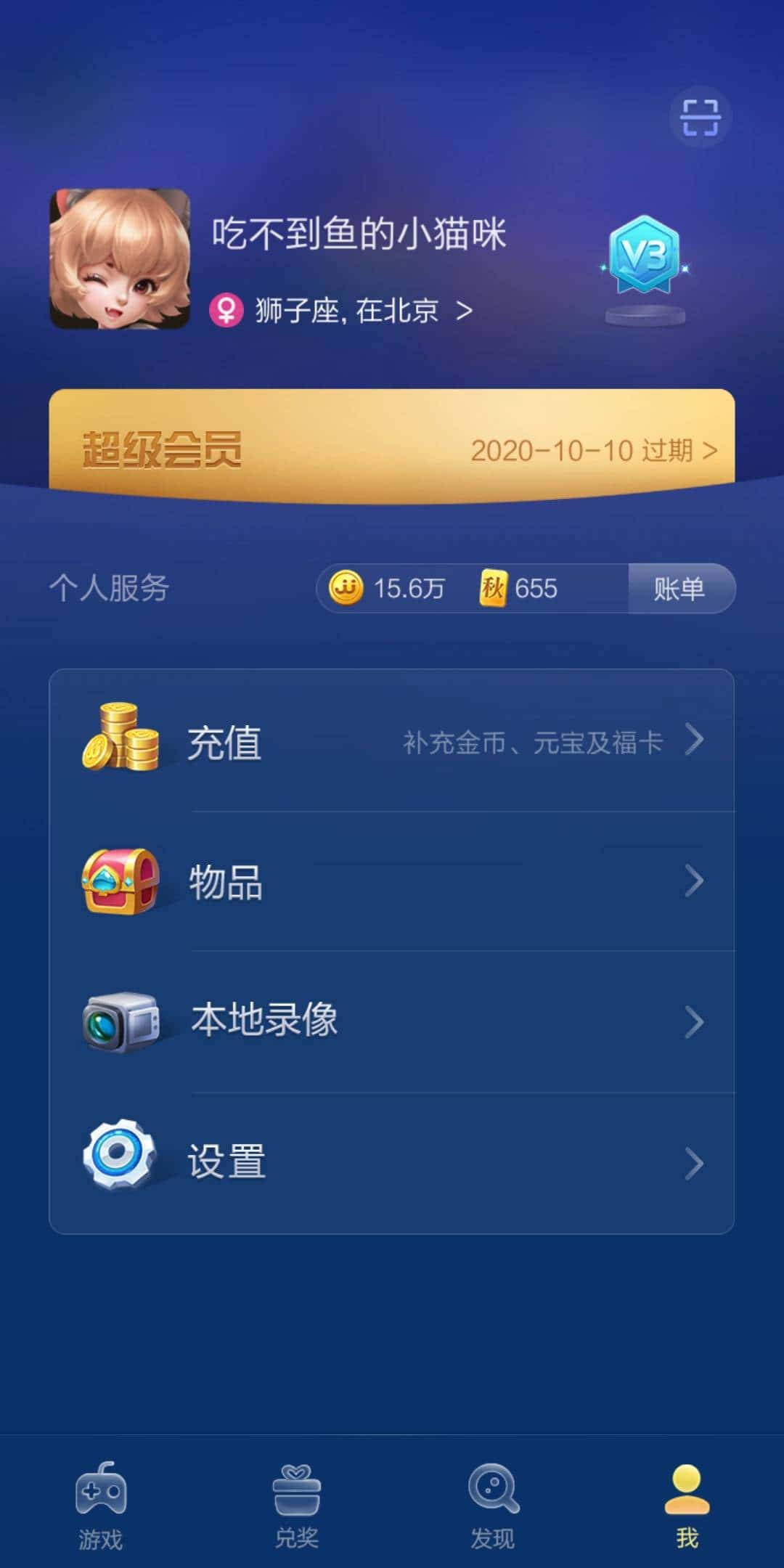Tap the winking cat girl avatar
This screenshot has width=784, height=1568.
[121, 261]
